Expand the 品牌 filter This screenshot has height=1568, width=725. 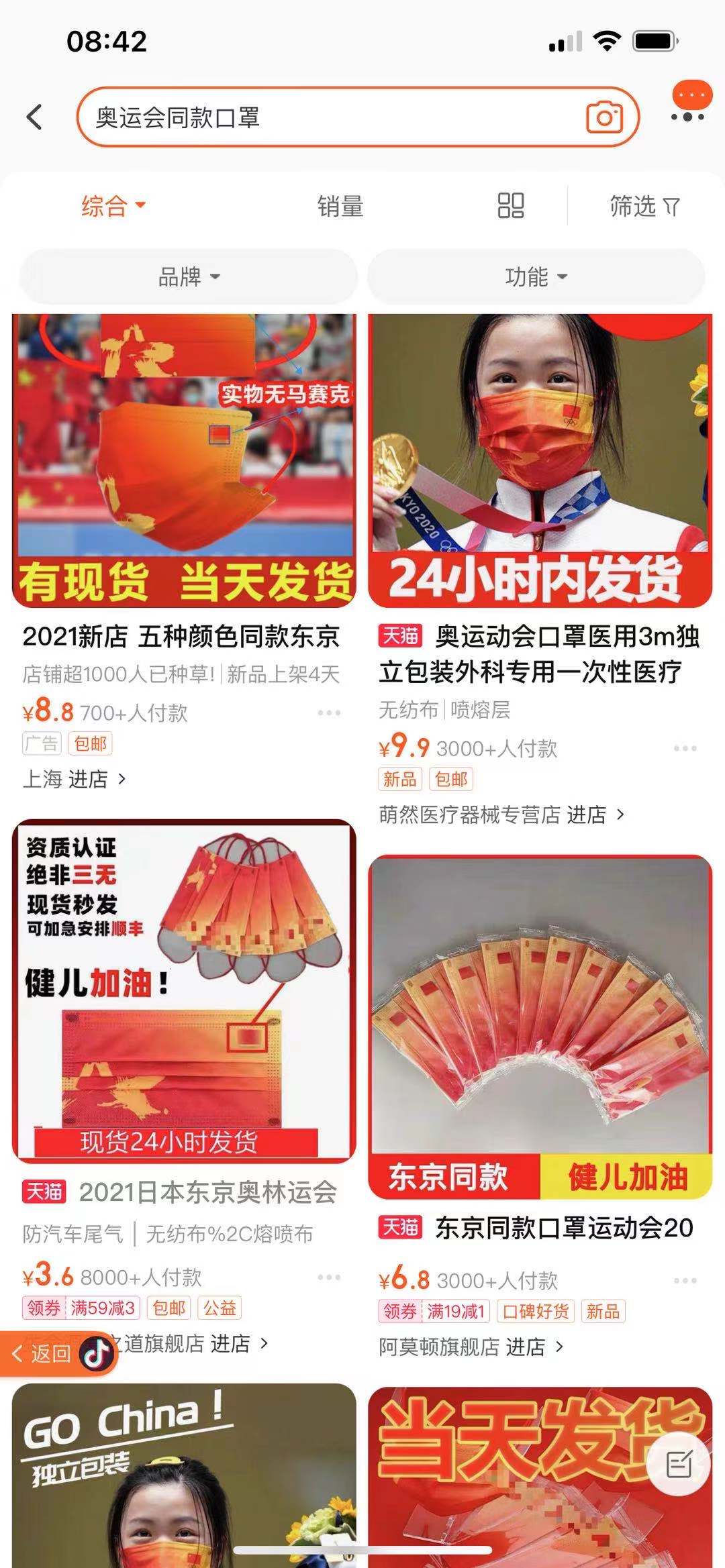[189, 276]
